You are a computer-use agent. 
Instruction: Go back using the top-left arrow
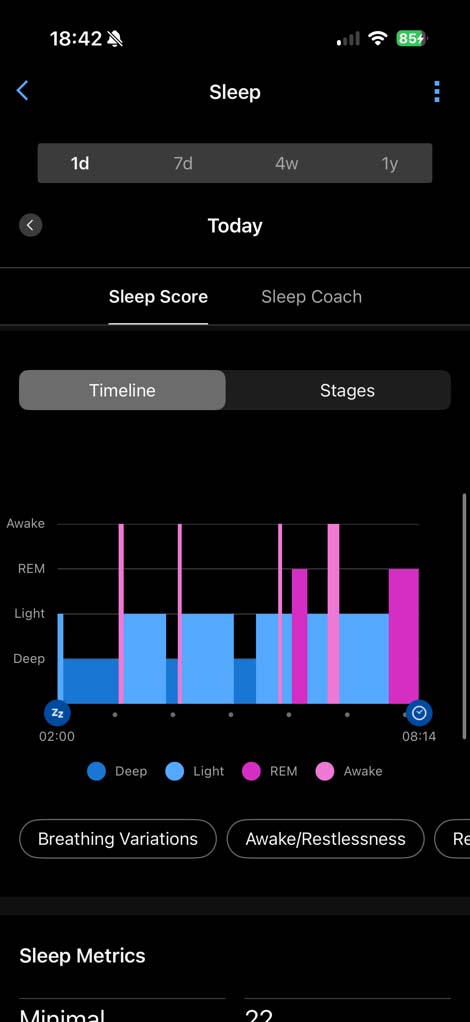[x=22, y=91]
